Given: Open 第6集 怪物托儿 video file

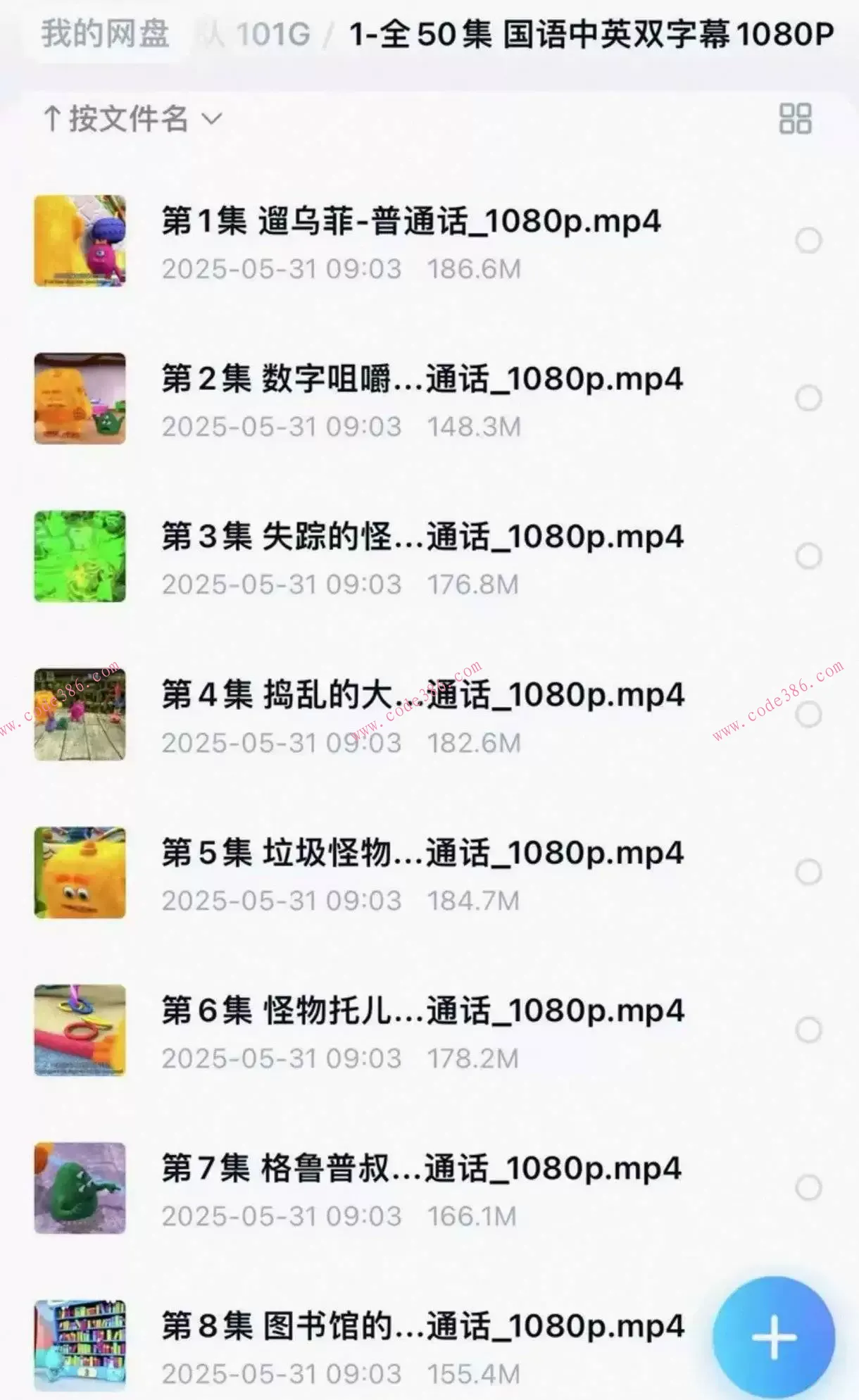Looking at the screenshot, I should (x=422, y=1012).
